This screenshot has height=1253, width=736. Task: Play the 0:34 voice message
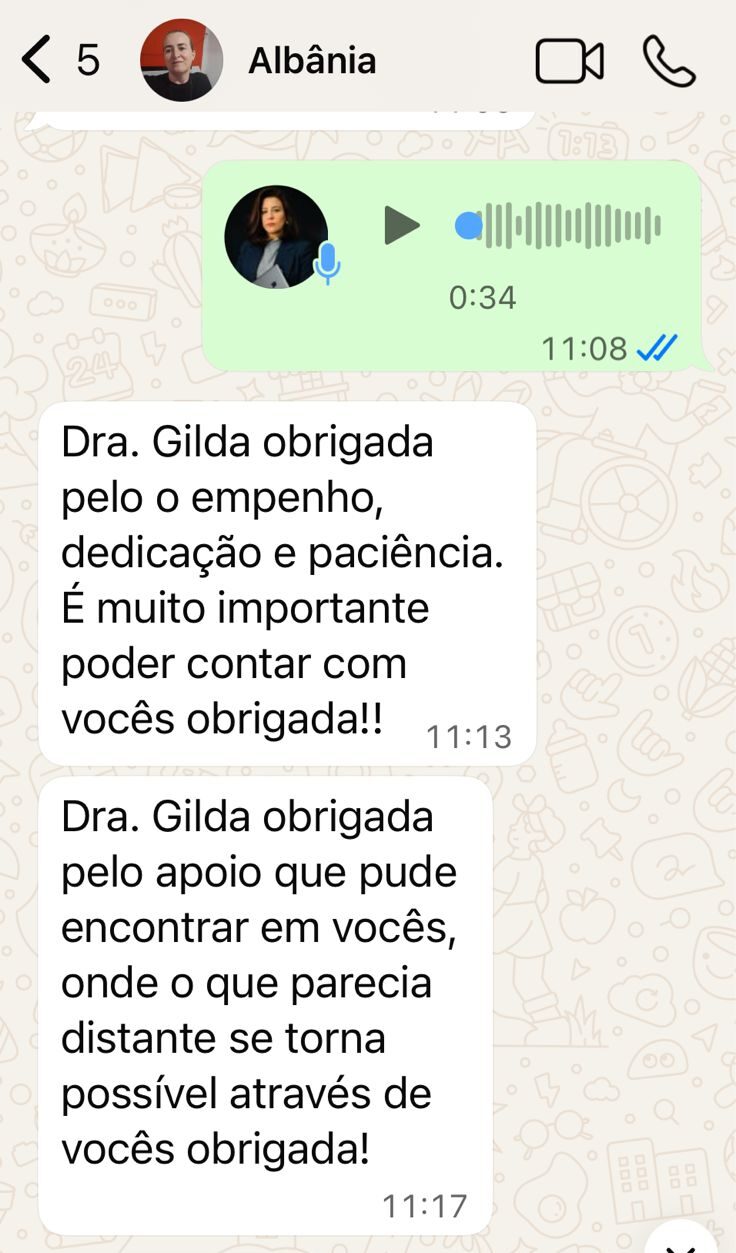point(401,225)
